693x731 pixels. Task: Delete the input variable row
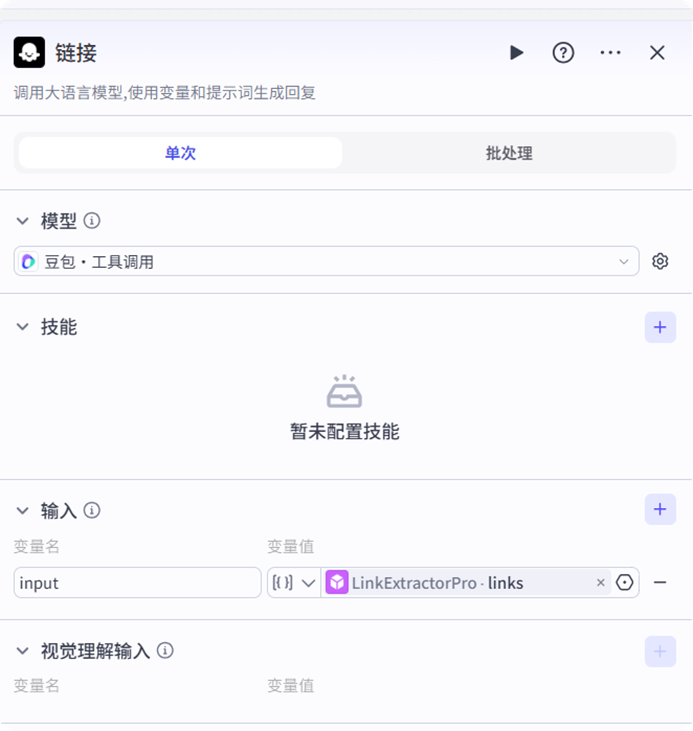click(660, 583)
